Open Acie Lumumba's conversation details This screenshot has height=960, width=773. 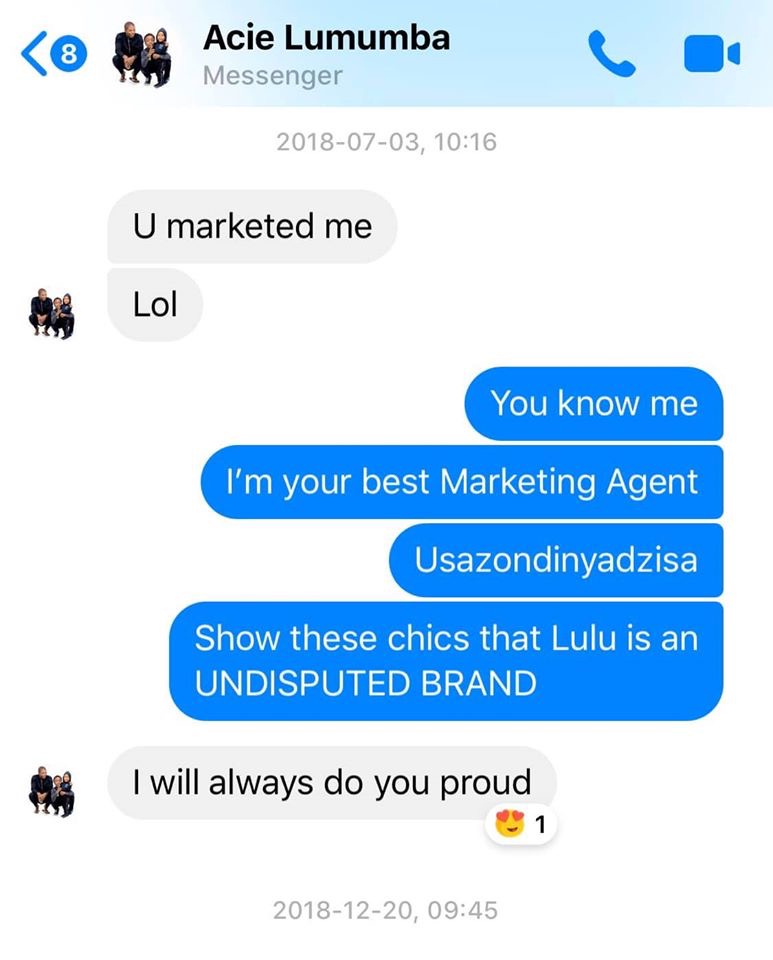coord(326,54)
